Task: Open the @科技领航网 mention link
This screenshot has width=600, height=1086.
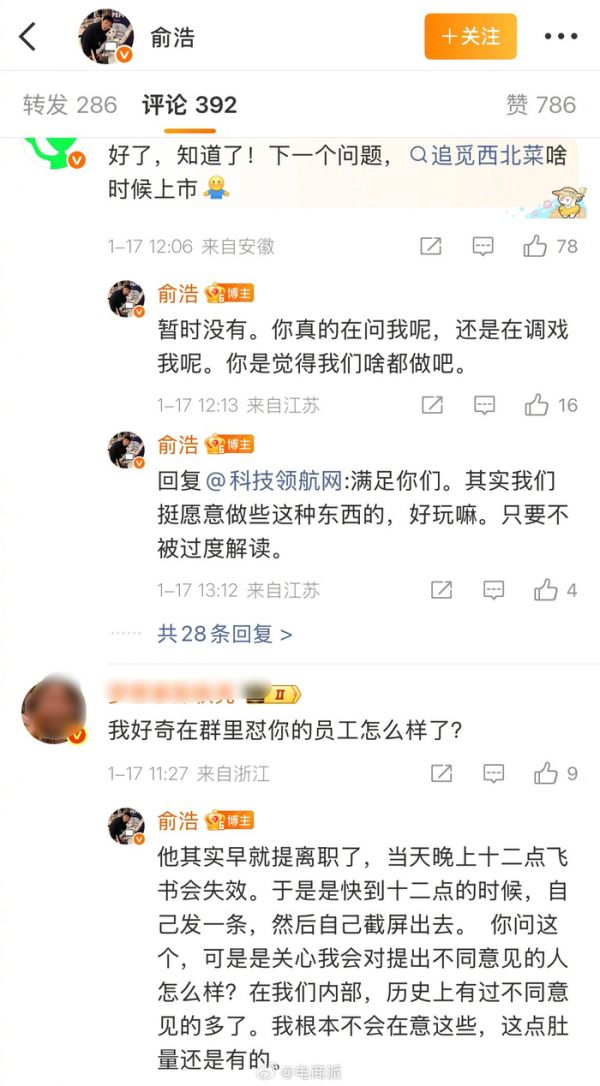Action: coord(269,481)
